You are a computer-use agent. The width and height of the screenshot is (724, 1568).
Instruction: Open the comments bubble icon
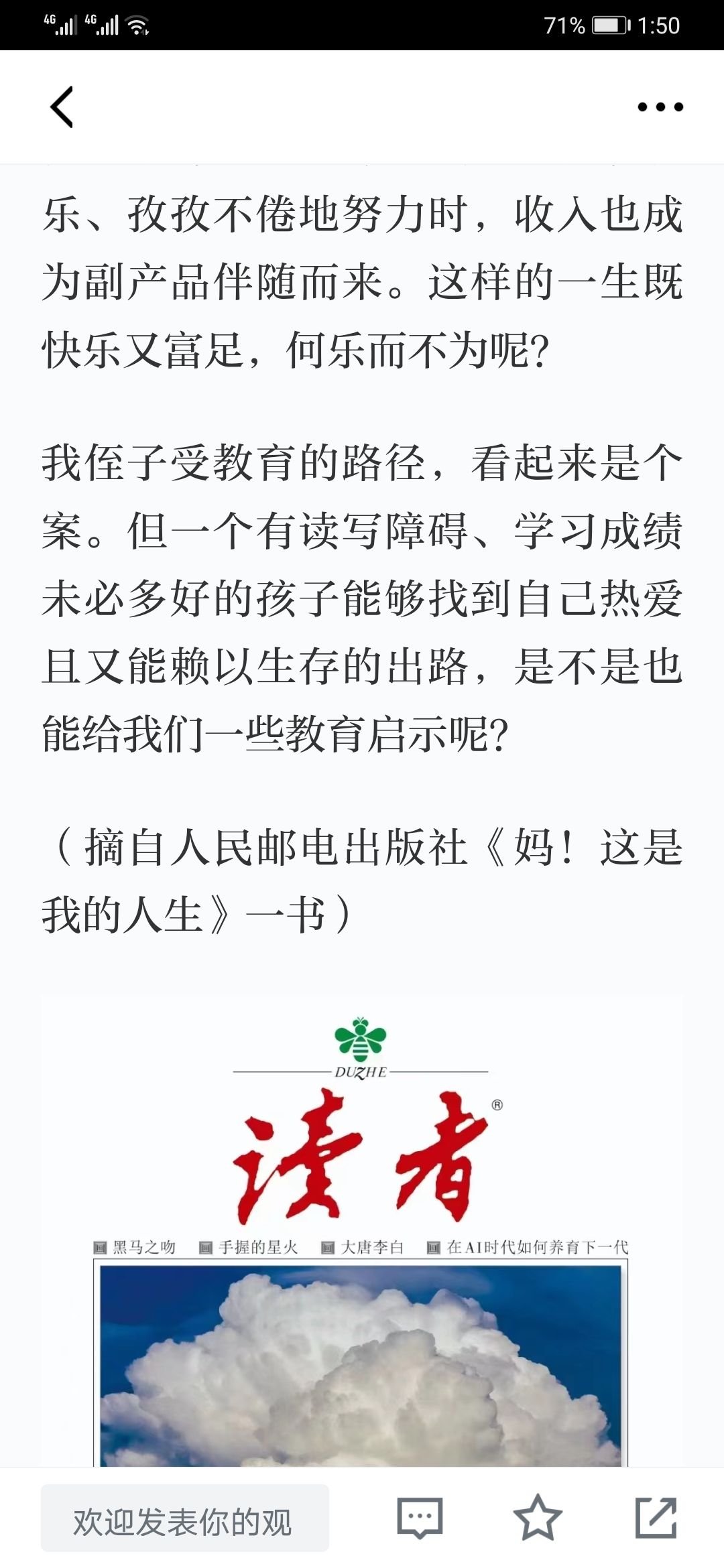click(420, 1518)
